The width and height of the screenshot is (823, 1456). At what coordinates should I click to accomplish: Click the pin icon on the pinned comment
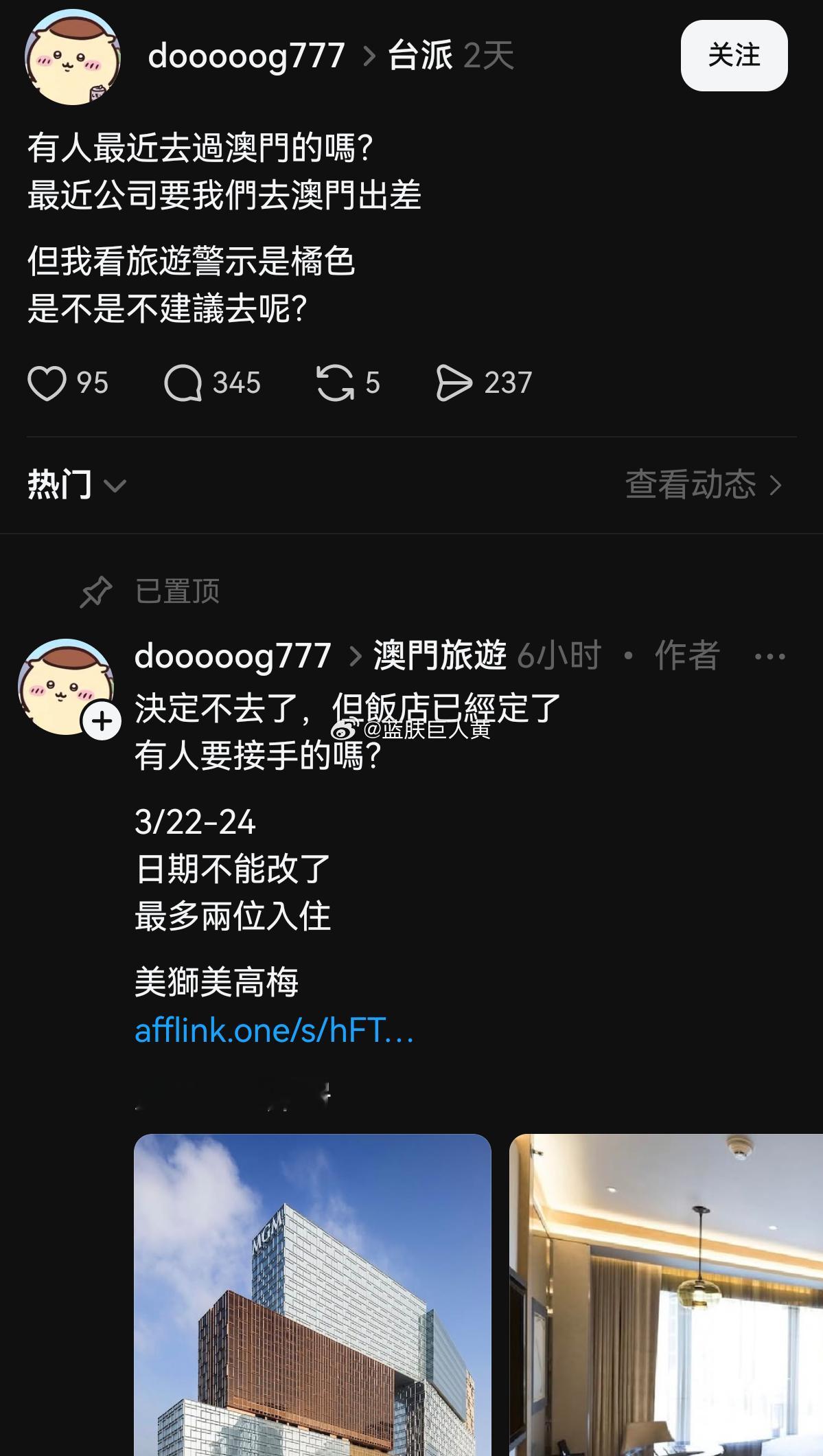point(97,592)
